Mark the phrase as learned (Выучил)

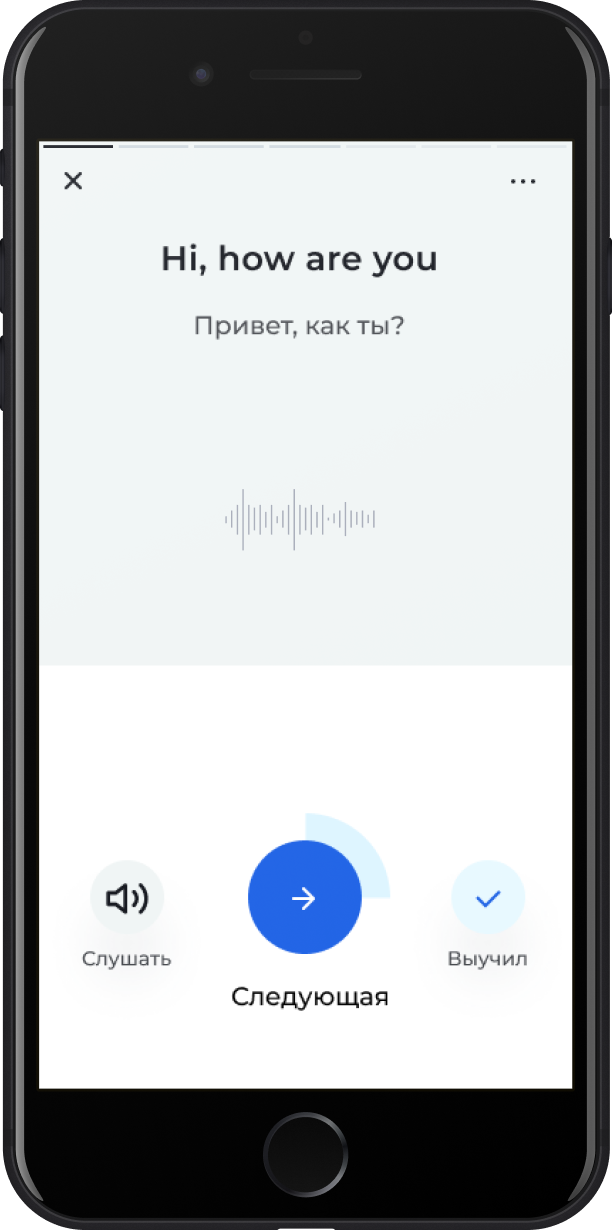pos(488,898)
